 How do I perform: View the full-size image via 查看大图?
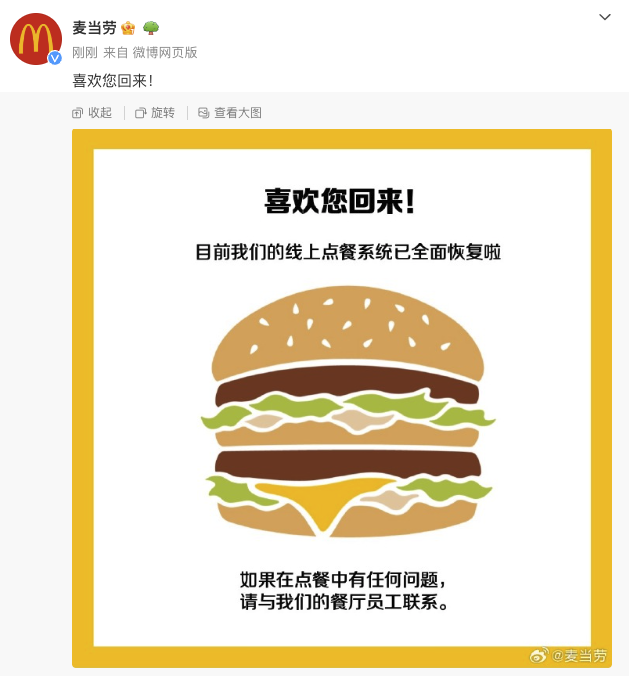230,113
